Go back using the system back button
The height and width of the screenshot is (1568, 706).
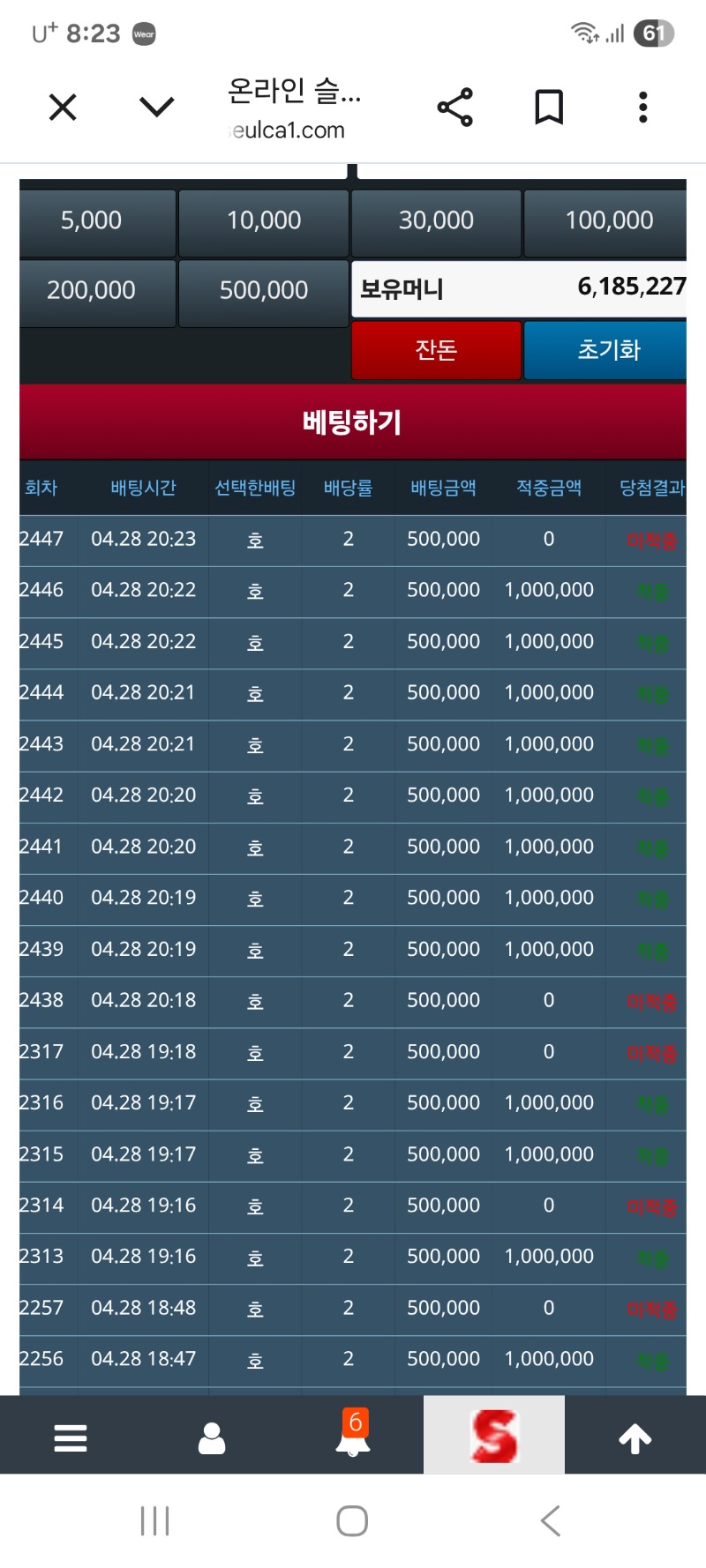pos(551,1521)
